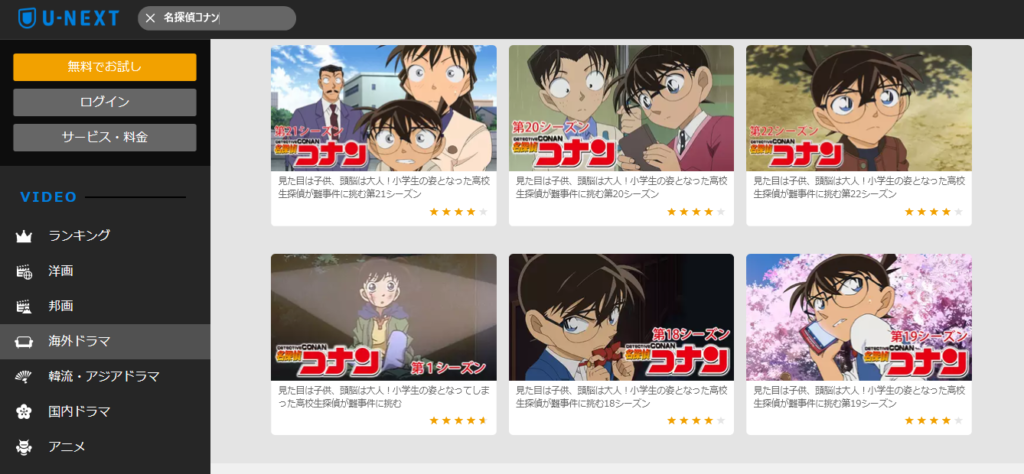This screenshot has height=474, width=1024.
Task: Tap the U-NEXT home logo
Action: (69, 18)
